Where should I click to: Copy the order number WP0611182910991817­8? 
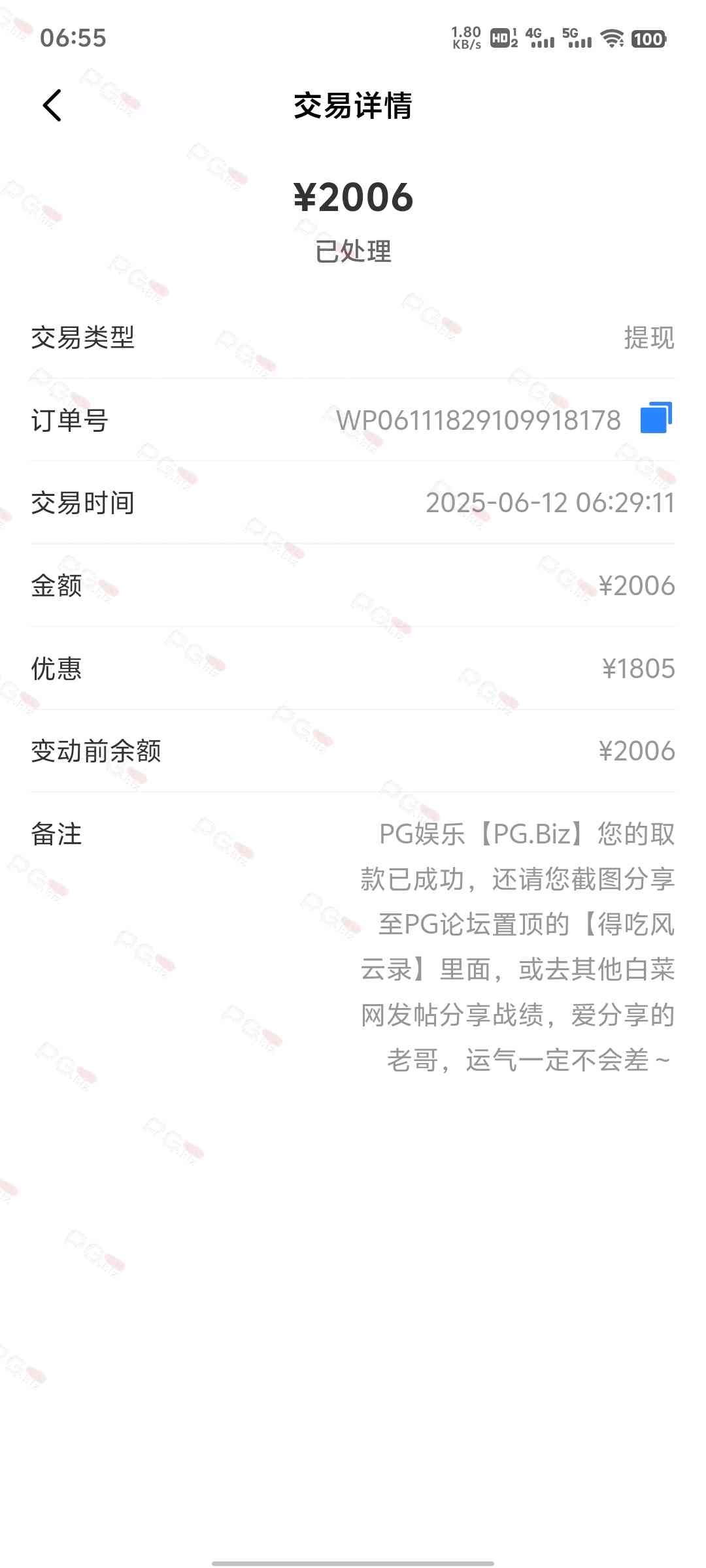click(656, 418)
